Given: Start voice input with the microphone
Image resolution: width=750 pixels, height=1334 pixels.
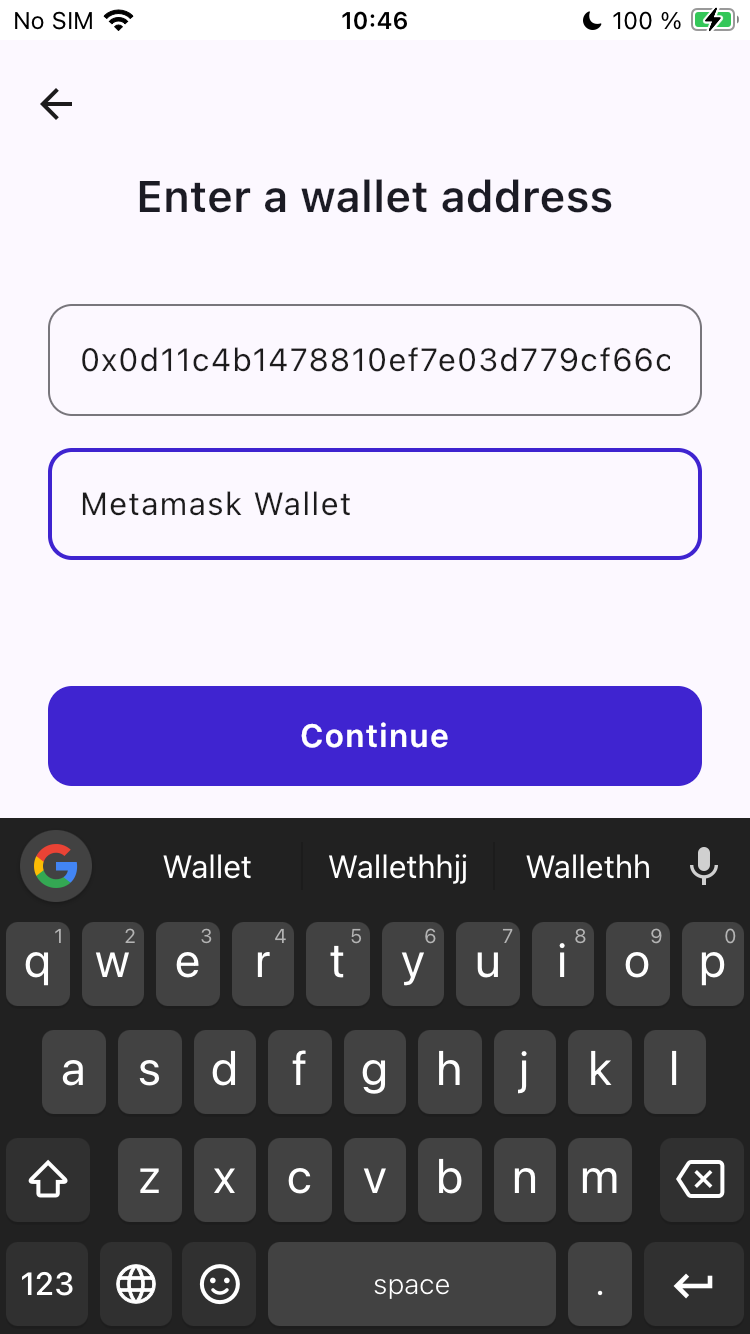Looking at the screenshot, I should 704,867.
